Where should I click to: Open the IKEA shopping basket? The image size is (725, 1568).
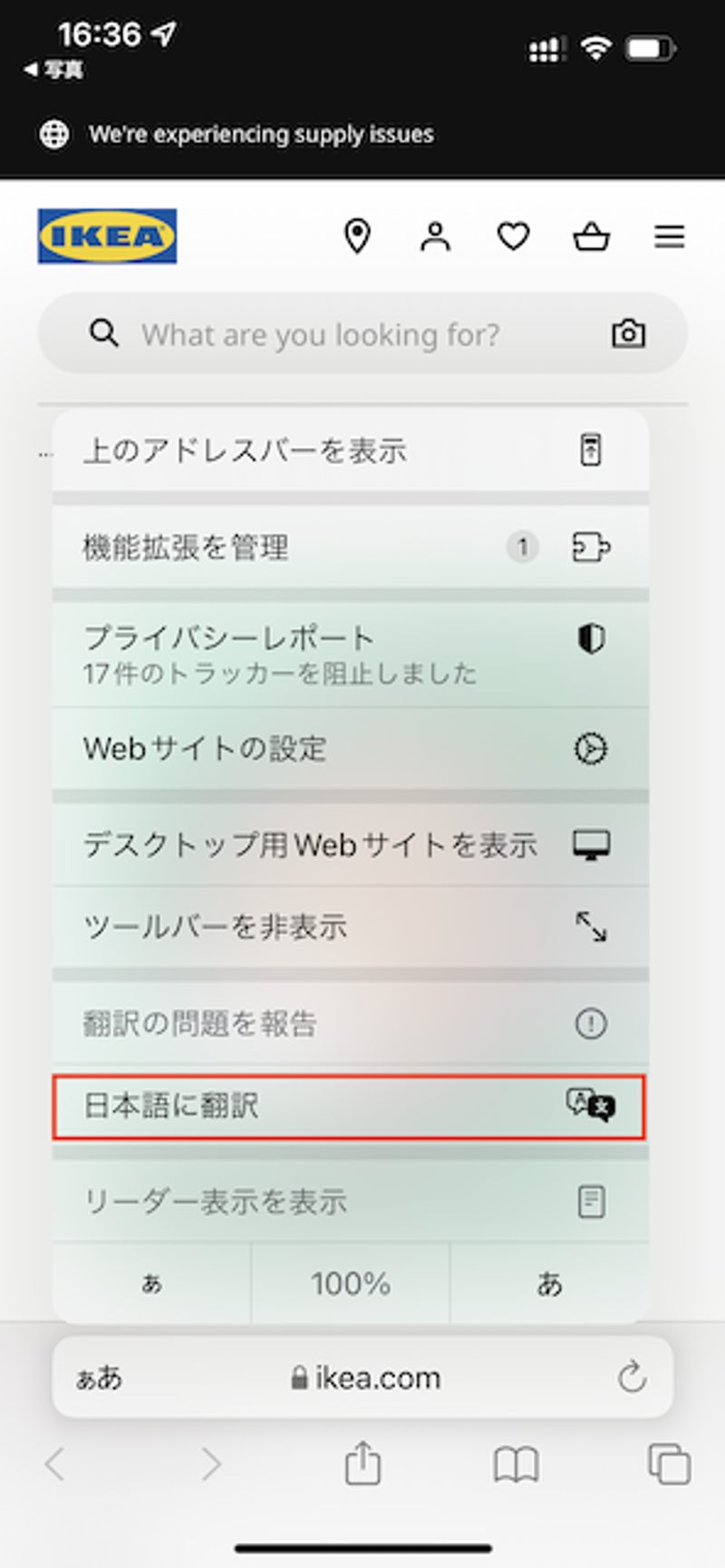click(x=591, y=237)
